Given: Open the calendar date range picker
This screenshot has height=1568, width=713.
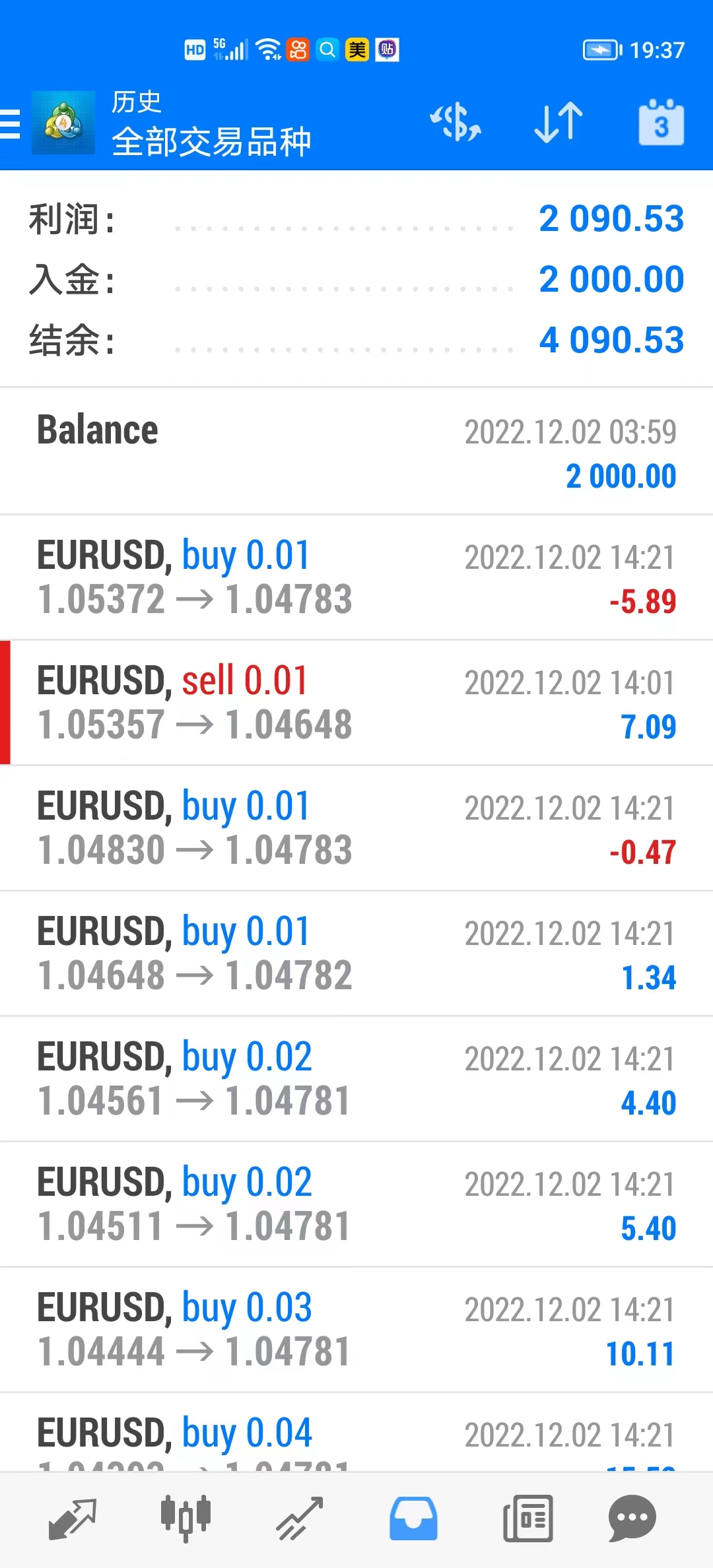Looking at the screenshot, I should click(661, 123).
